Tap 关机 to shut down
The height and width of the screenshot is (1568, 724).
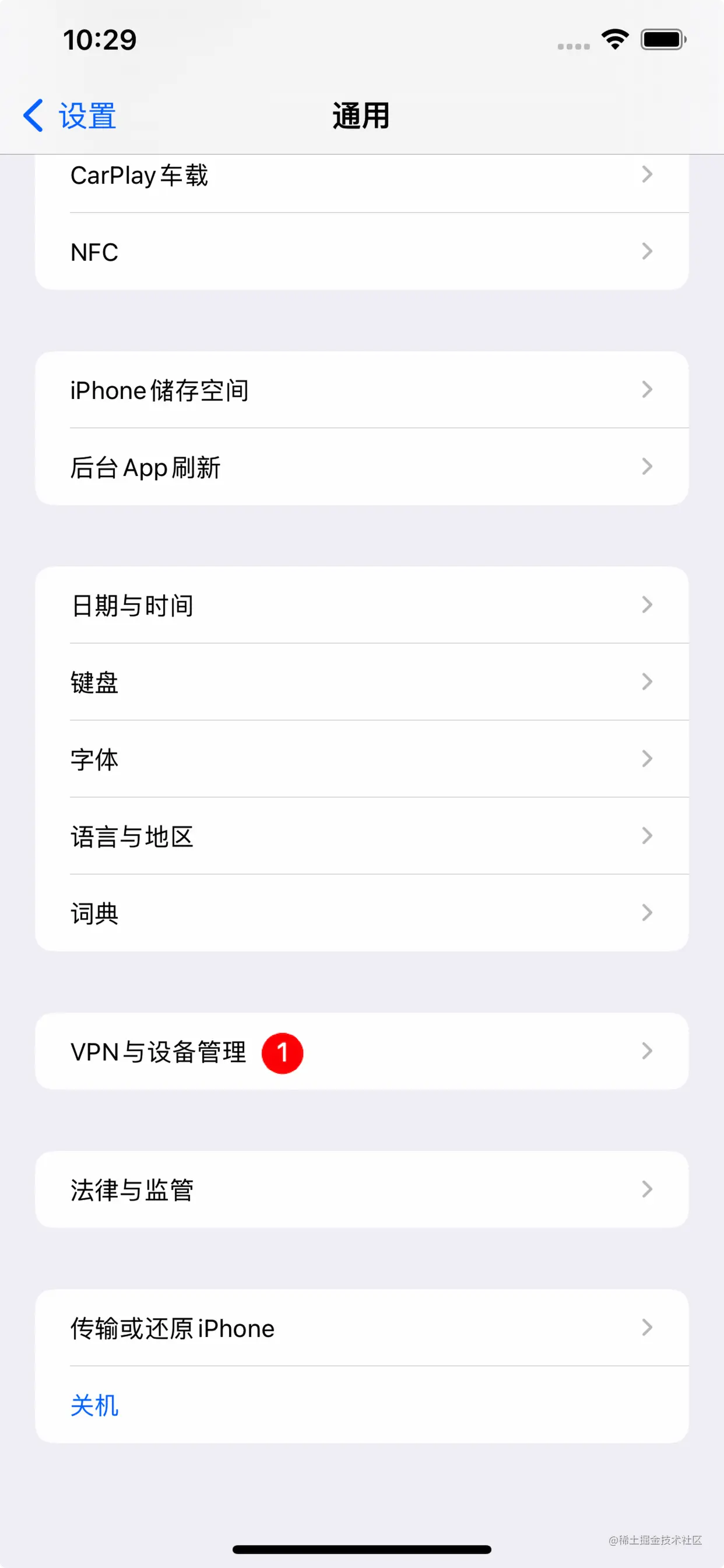point(95,1405)
